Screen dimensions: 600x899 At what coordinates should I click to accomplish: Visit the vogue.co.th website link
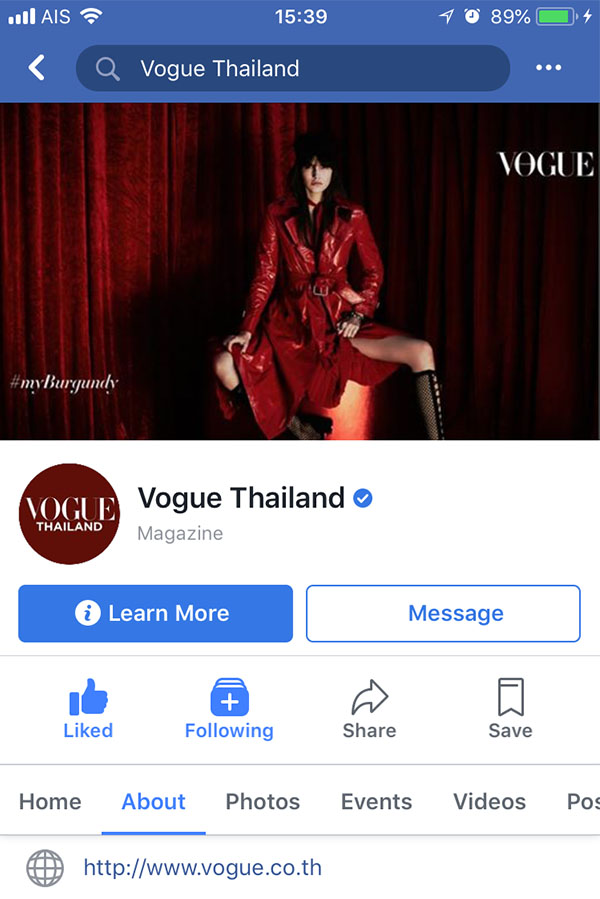[x=202, y=867]
